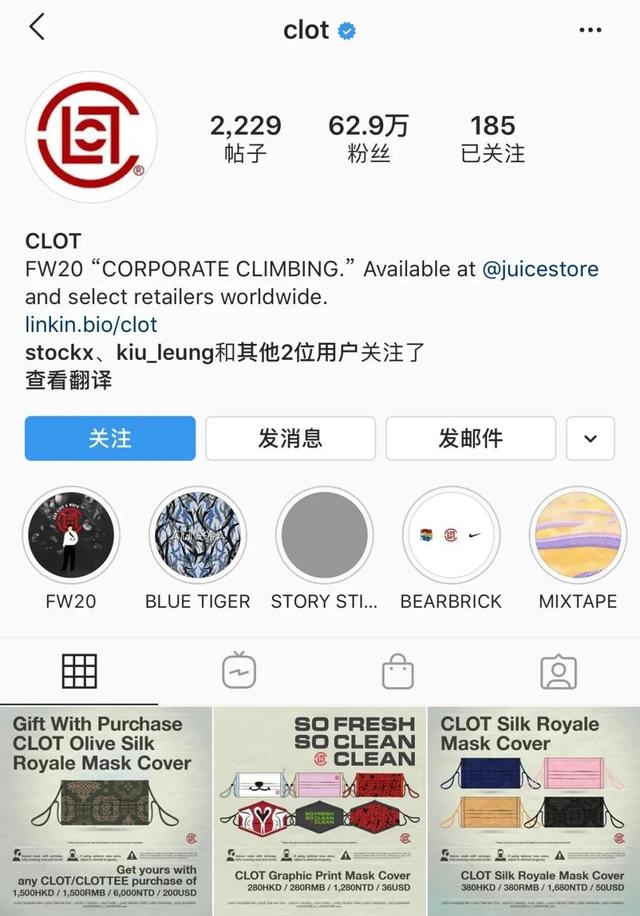
Task: Open the FW20 story highlight
Action: tap(71, 535)
